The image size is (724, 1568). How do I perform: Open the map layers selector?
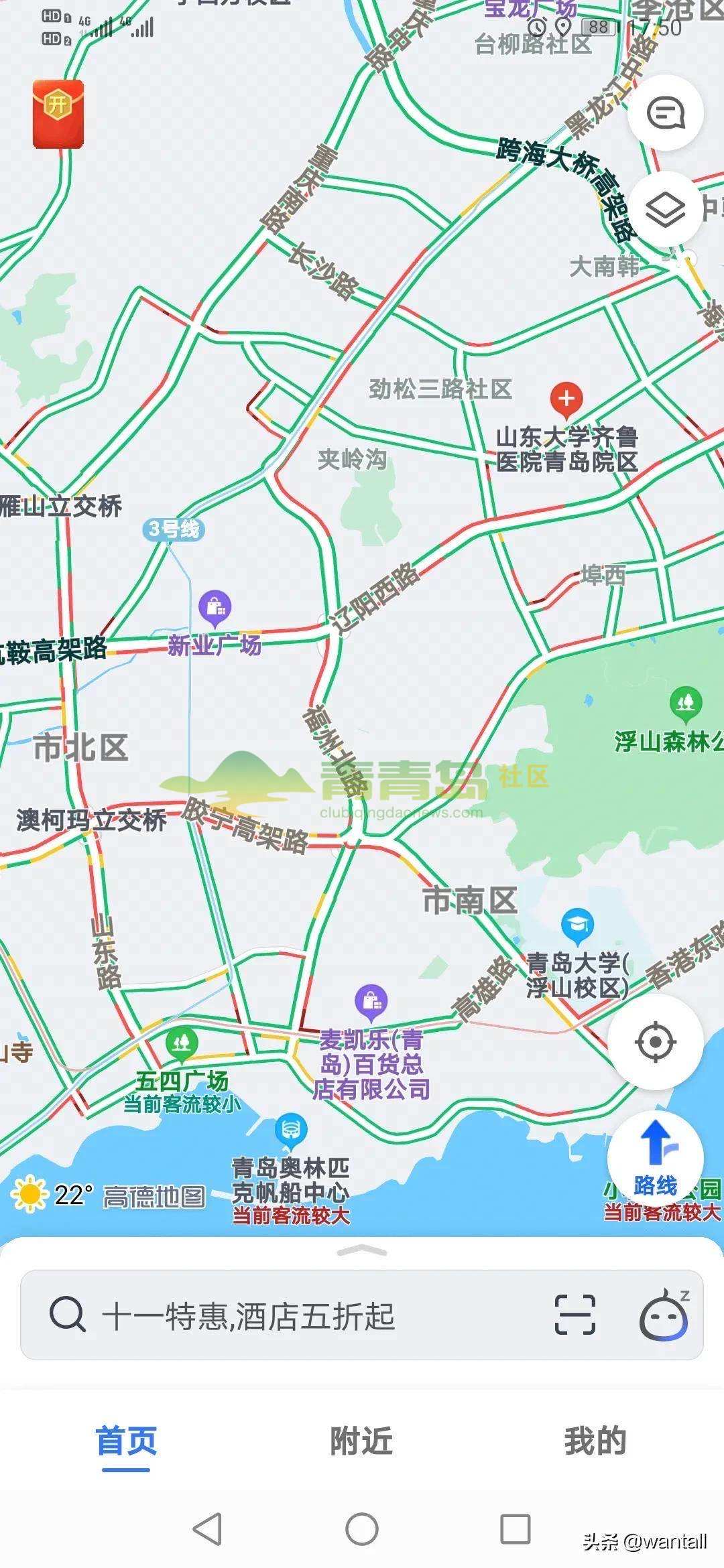point(665,210)
